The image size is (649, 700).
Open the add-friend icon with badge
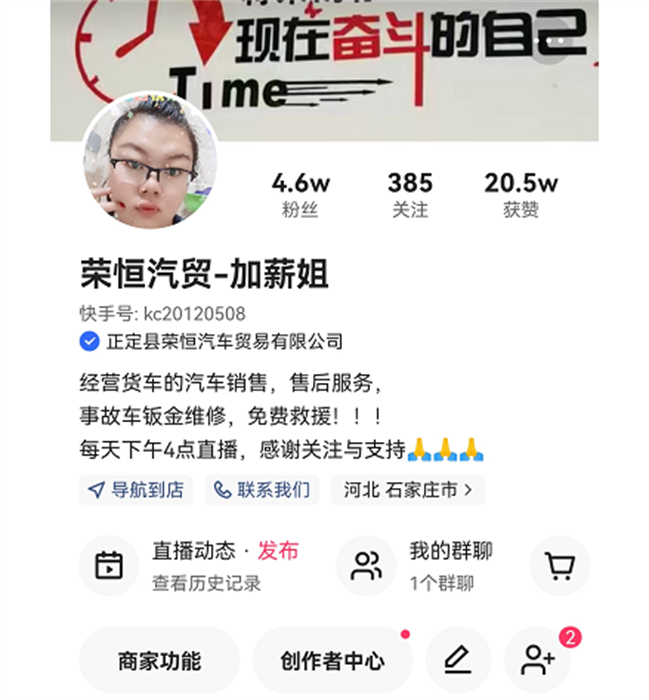(x=538, y=660)
